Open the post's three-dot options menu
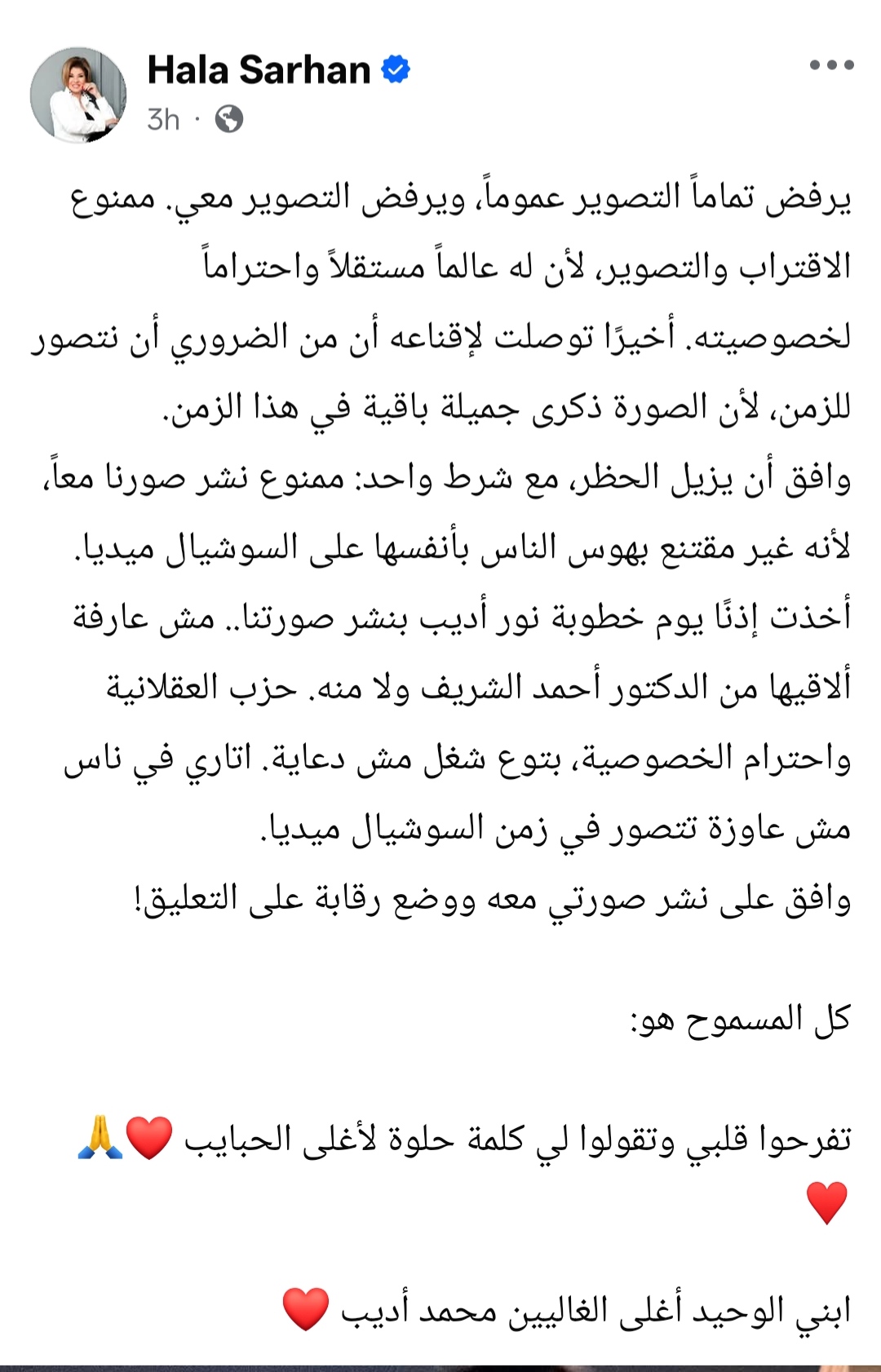The height and width of the screenshot is (1372, 881). [x=831, y=65]
